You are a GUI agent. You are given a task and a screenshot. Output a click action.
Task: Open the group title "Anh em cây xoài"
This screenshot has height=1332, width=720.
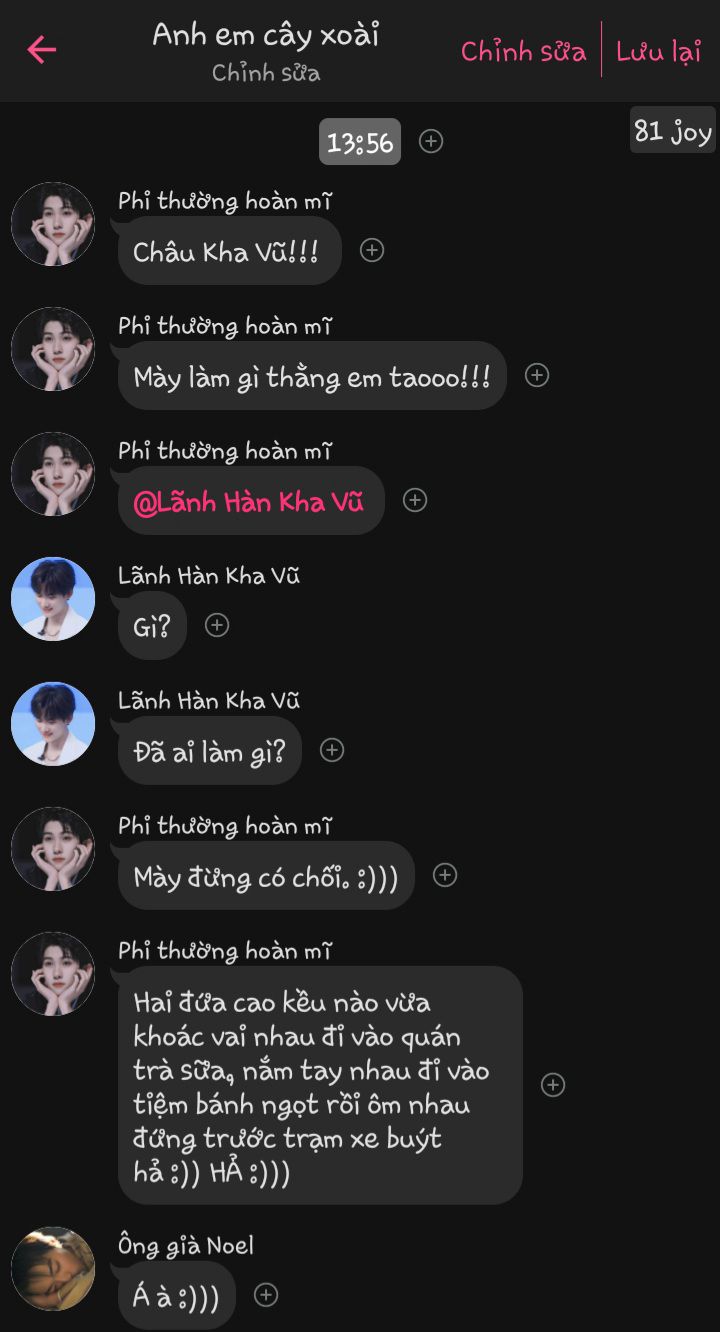266,35
